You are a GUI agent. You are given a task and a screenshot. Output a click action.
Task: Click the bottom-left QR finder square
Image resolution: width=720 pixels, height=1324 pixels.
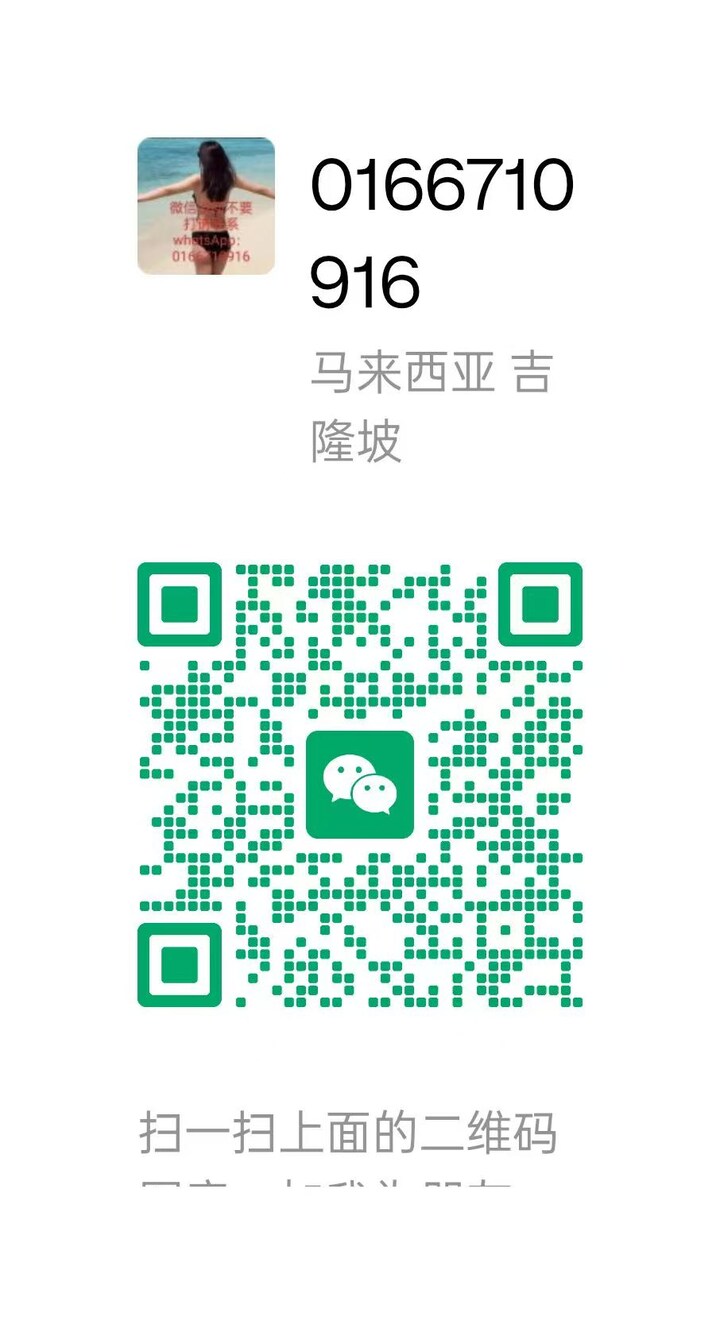point(180,962)
